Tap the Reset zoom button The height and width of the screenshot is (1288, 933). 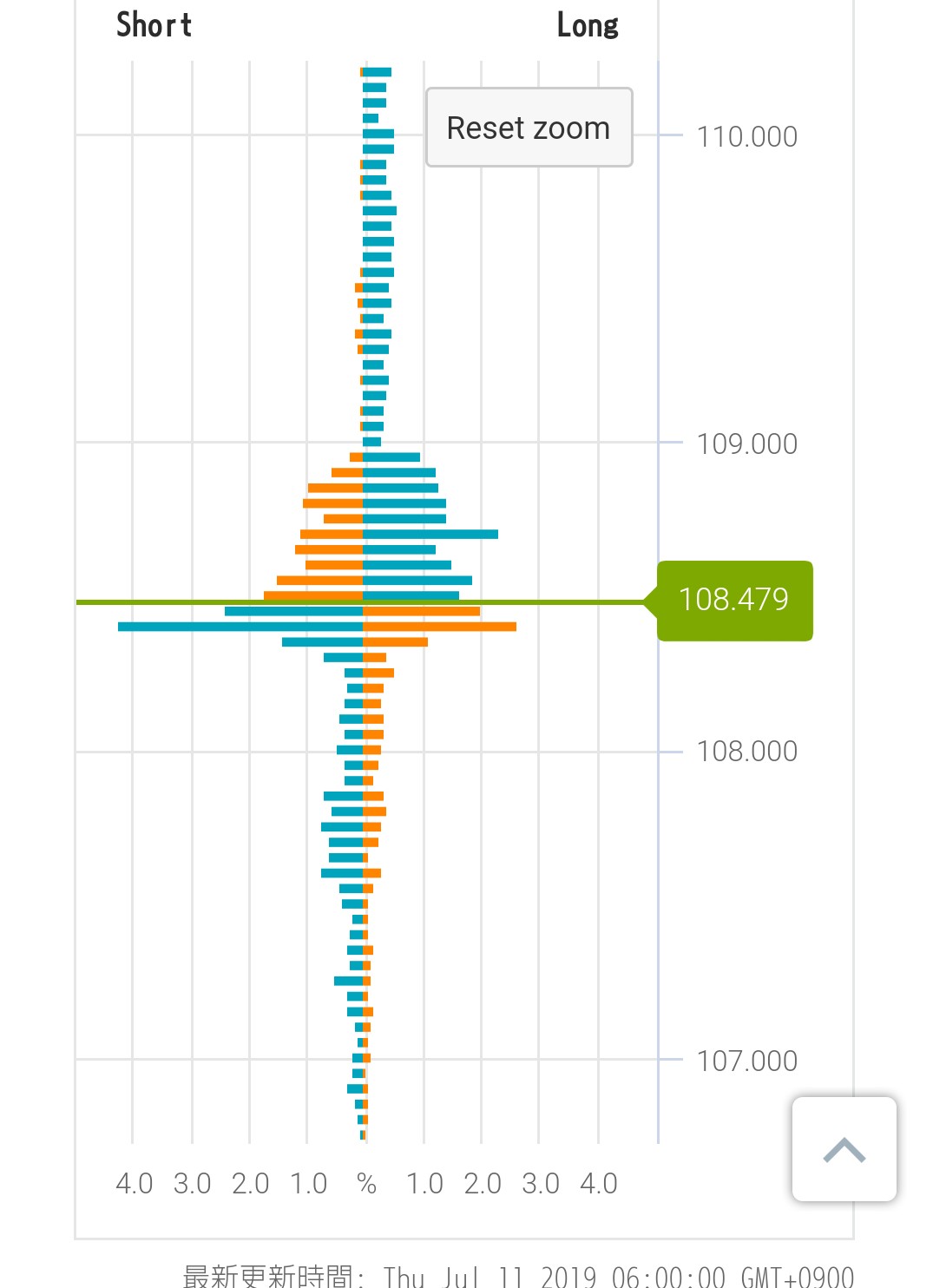pyautogui.click(x=529, y=128)
